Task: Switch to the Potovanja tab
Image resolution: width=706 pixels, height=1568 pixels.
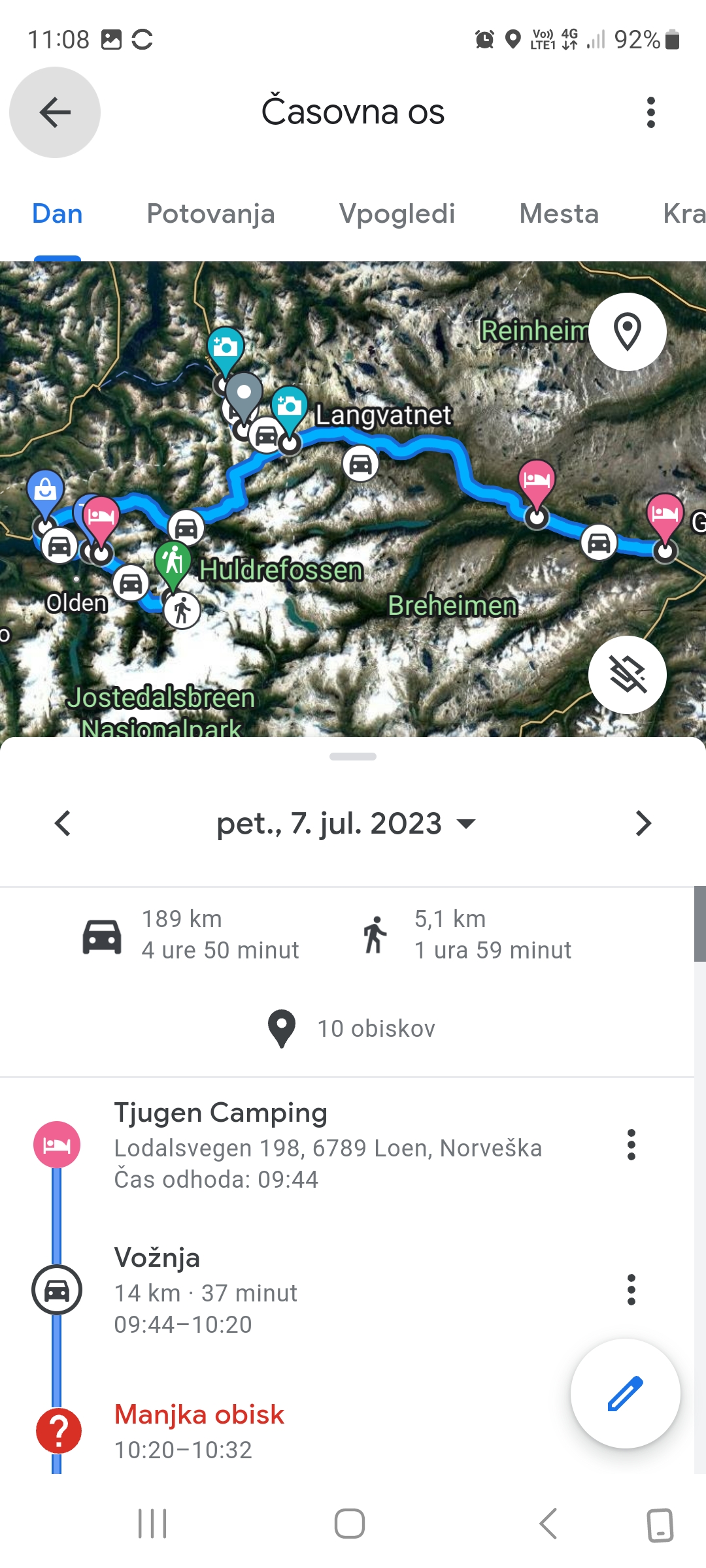Action: pos(210,214)
